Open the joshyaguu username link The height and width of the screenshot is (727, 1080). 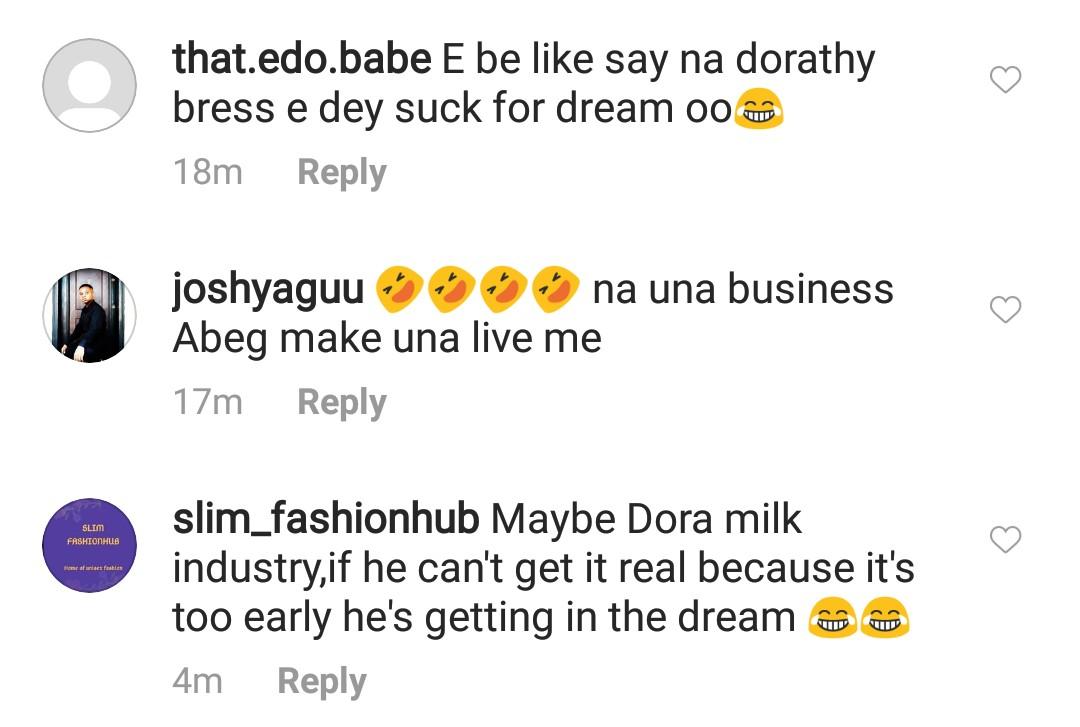click(x=268, y=290)
